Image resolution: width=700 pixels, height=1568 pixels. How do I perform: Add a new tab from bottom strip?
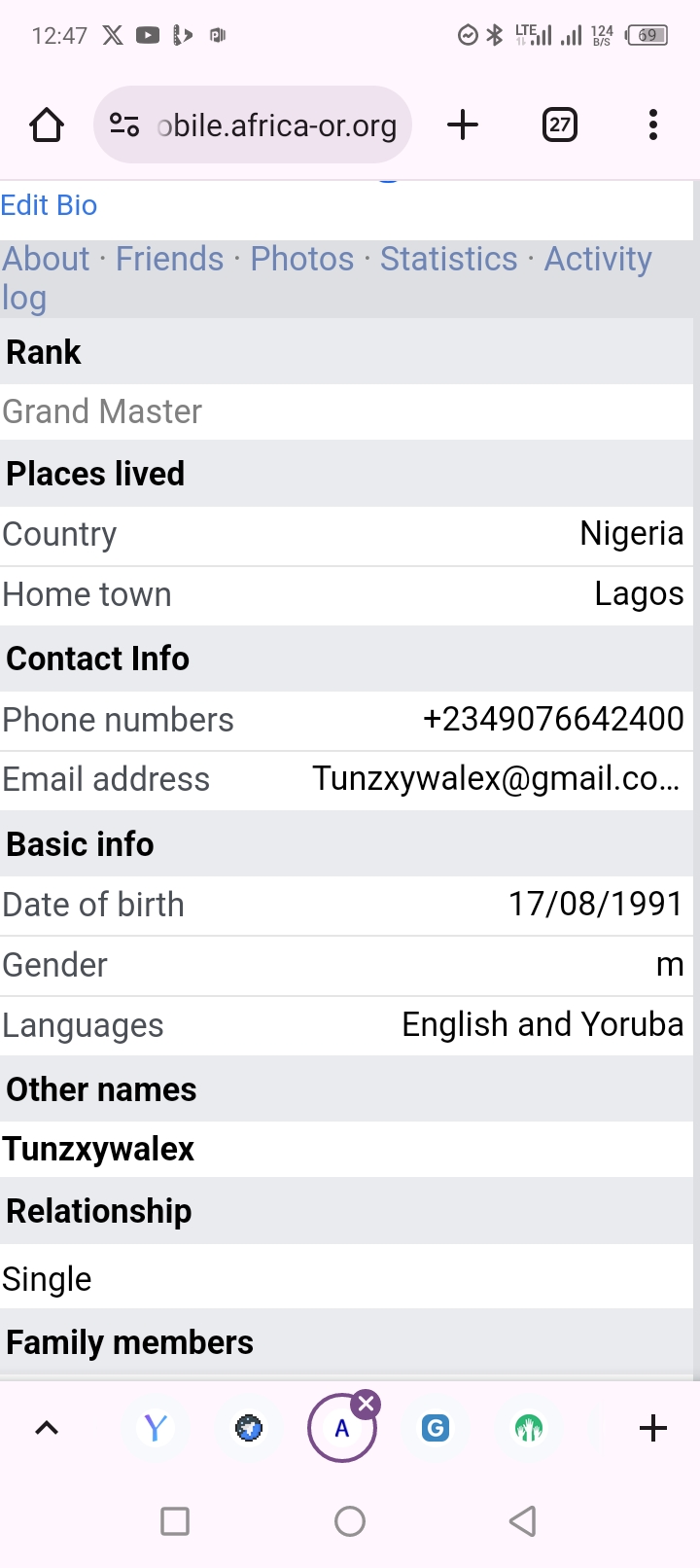tap(653, 1428)
